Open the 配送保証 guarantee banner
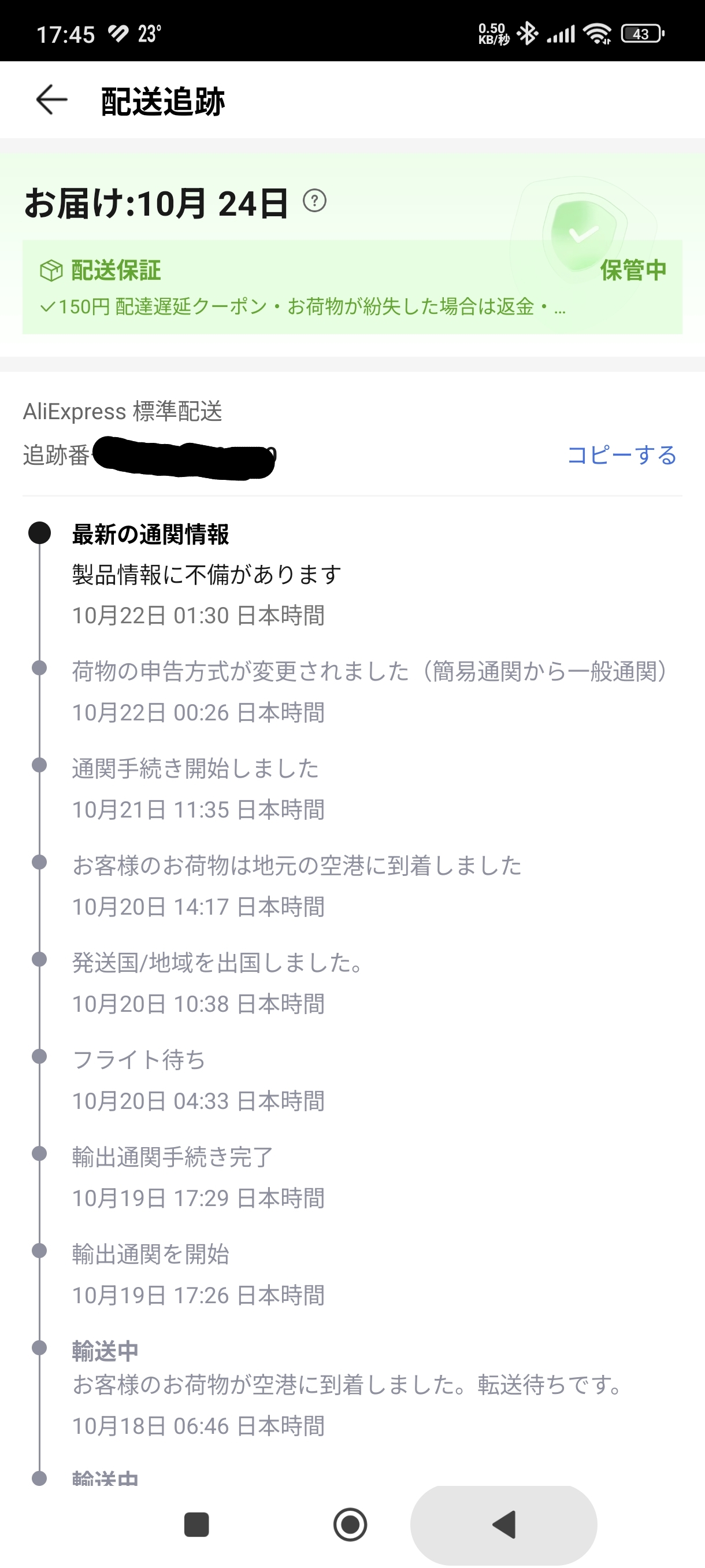Screen dimensions: 705x1568 (351, 287)
